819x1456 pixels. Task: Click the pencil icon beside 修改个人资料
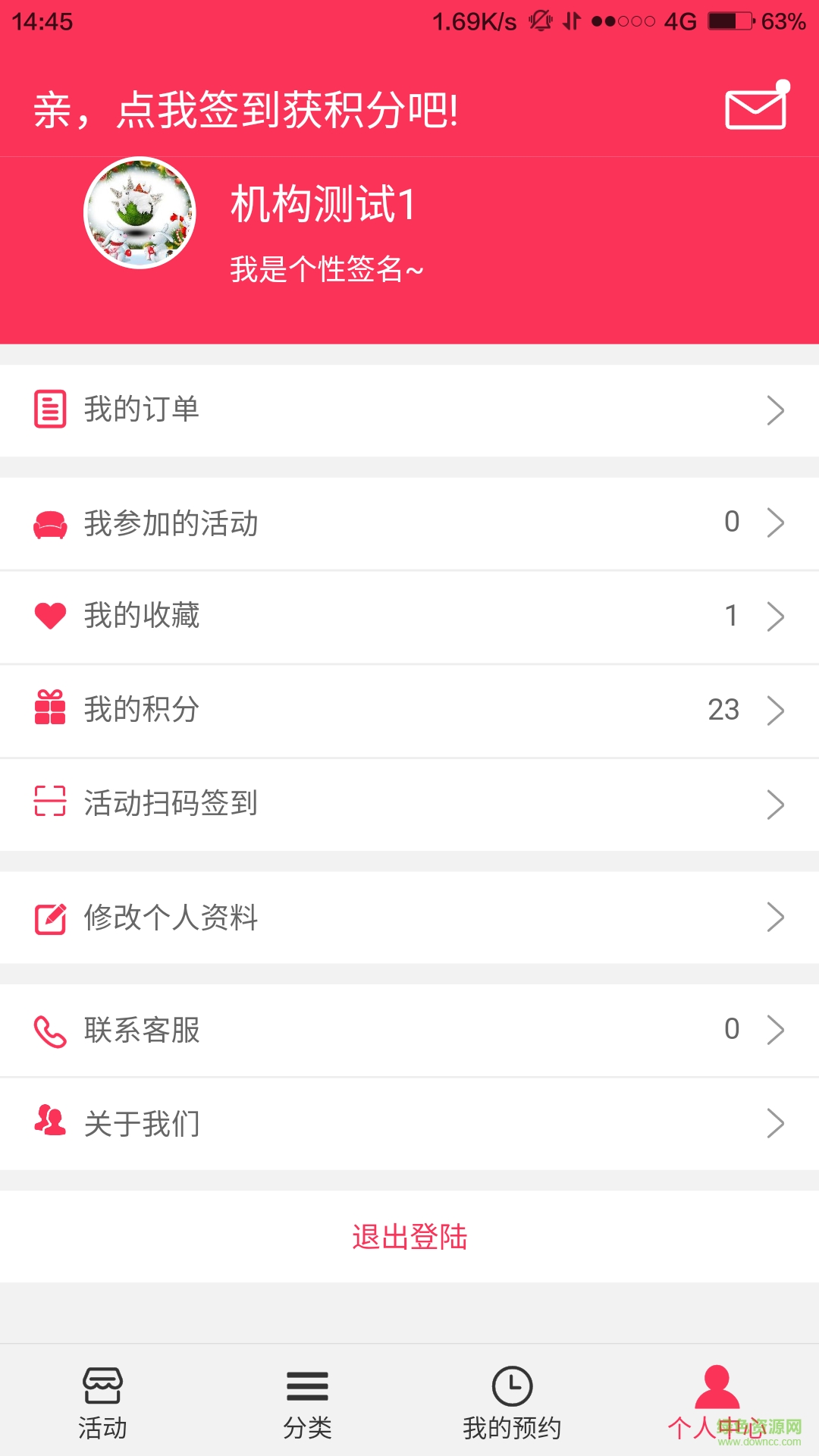click(49, 917)
